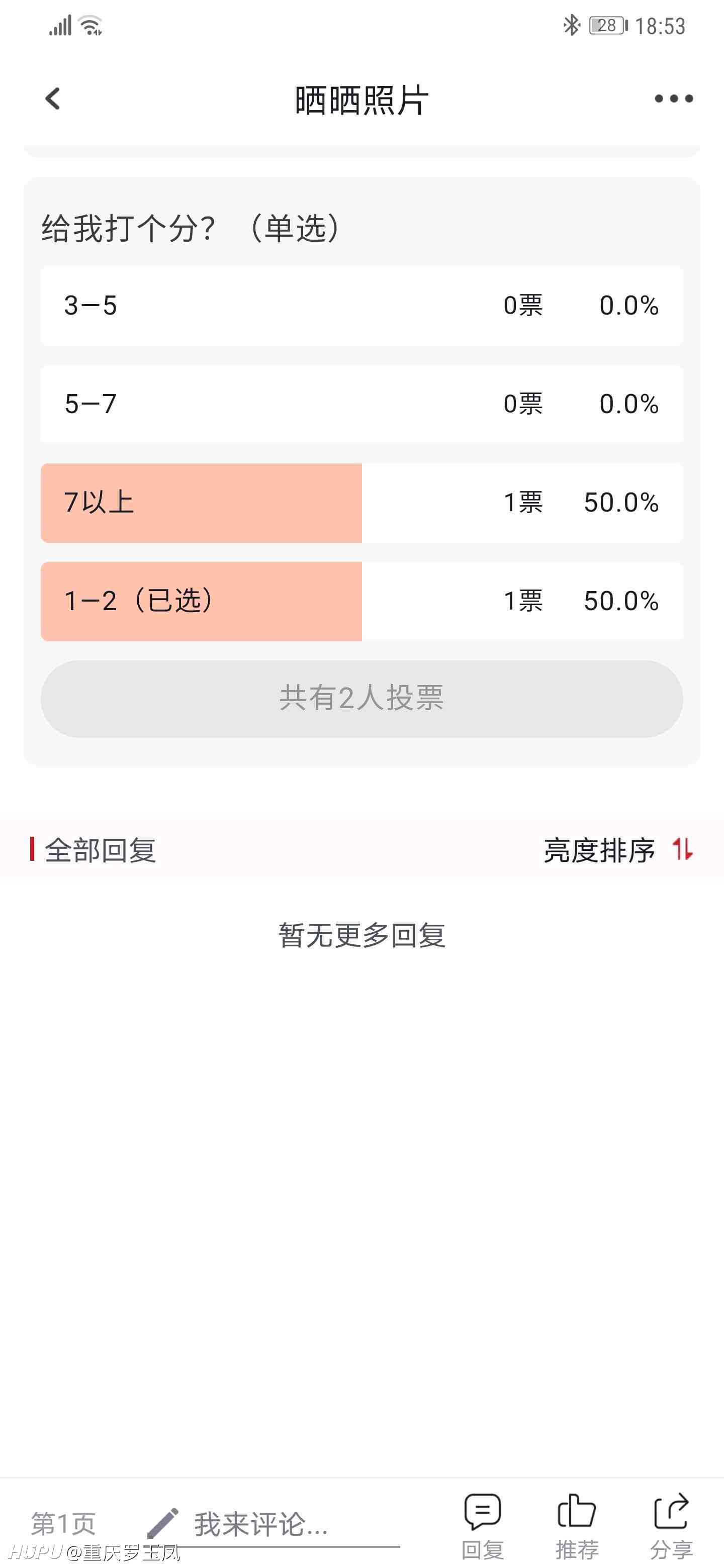724x1568 pixels.
Task: Select the 5–7 poll option
Action: click(x=361, y=404)
